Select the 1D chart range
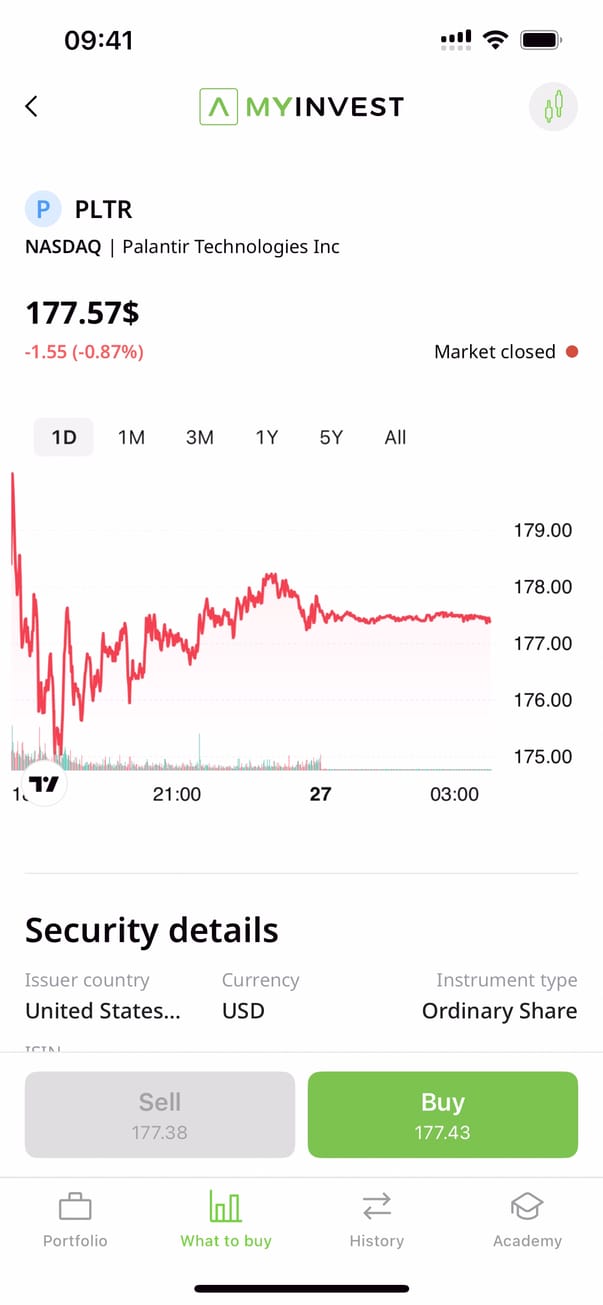 point(64,437)
